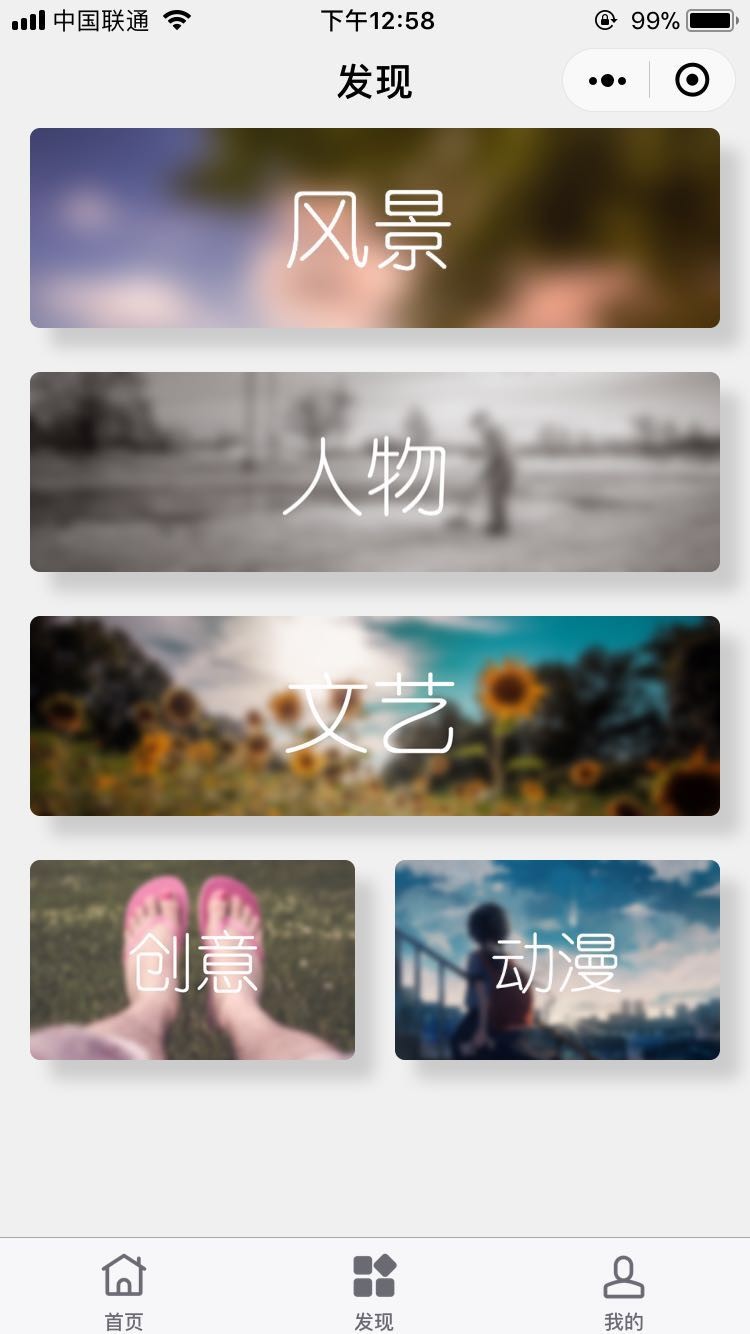Browse the 文艺 category
The height and width of the screenshot is (1334, 750).
point(375,716)
